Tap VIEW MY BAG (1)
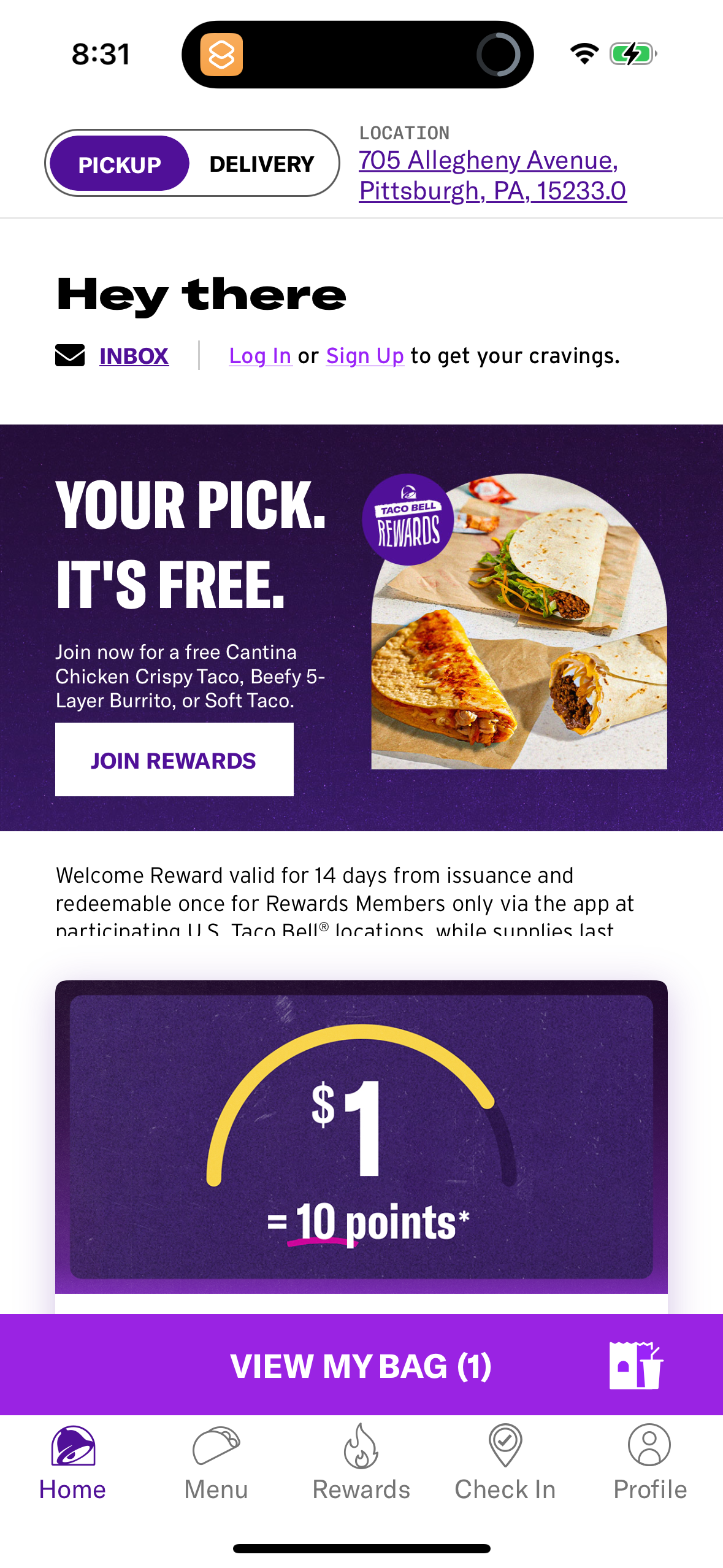Image resolution: width=723 pixels, height=1568 pixels. click(361, 1366)
